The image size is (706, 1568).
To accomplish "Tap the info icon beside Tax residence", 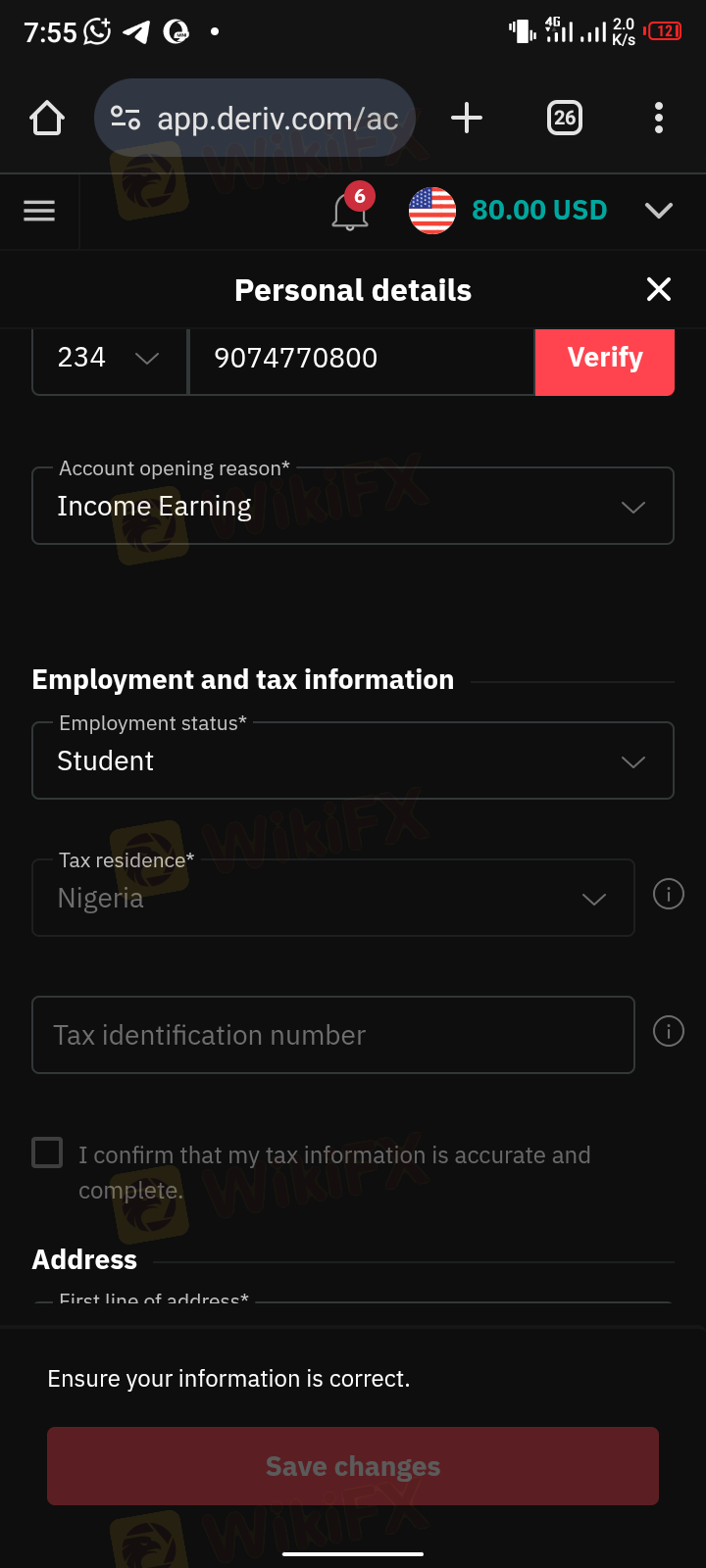I will click(669, 894).
